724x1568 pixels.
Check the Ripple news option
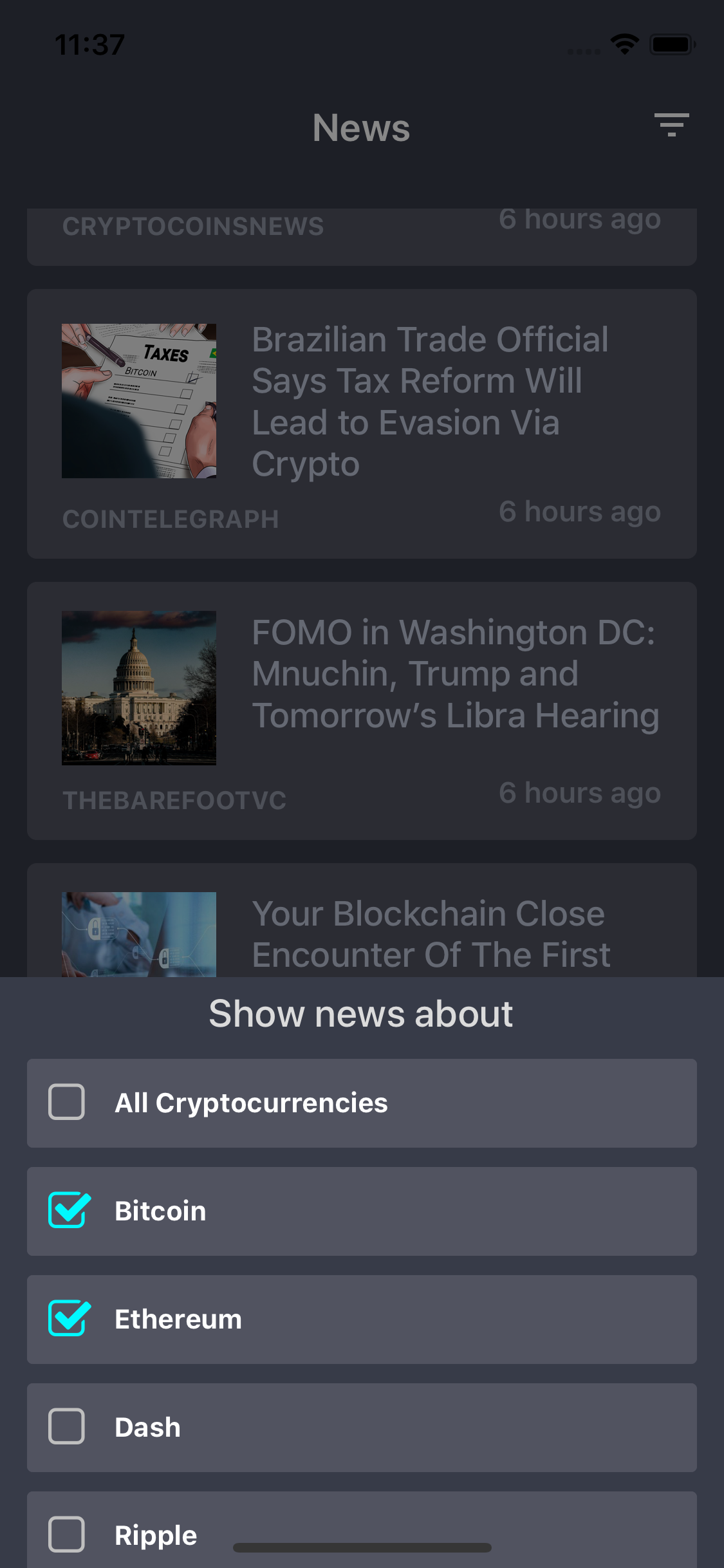tap(67, 1535)
